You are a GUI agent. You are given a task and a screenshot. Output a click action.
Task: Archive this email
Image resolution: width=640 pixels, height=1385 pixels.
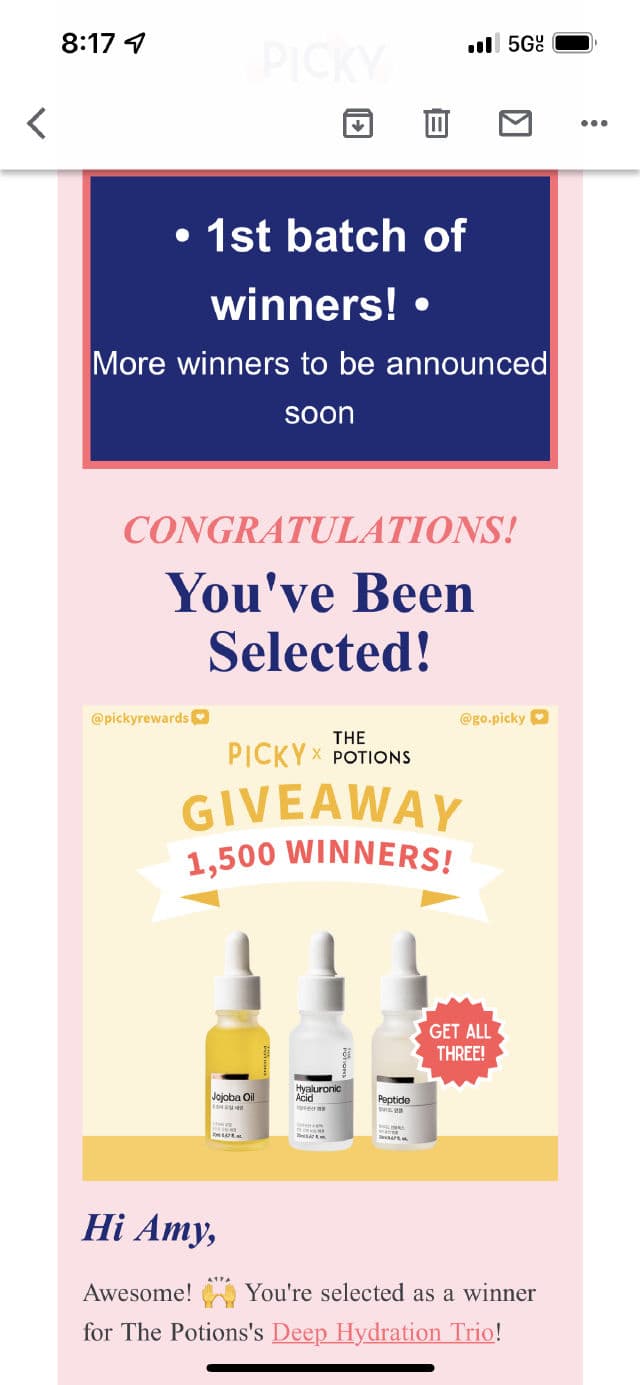click(357, 124)
